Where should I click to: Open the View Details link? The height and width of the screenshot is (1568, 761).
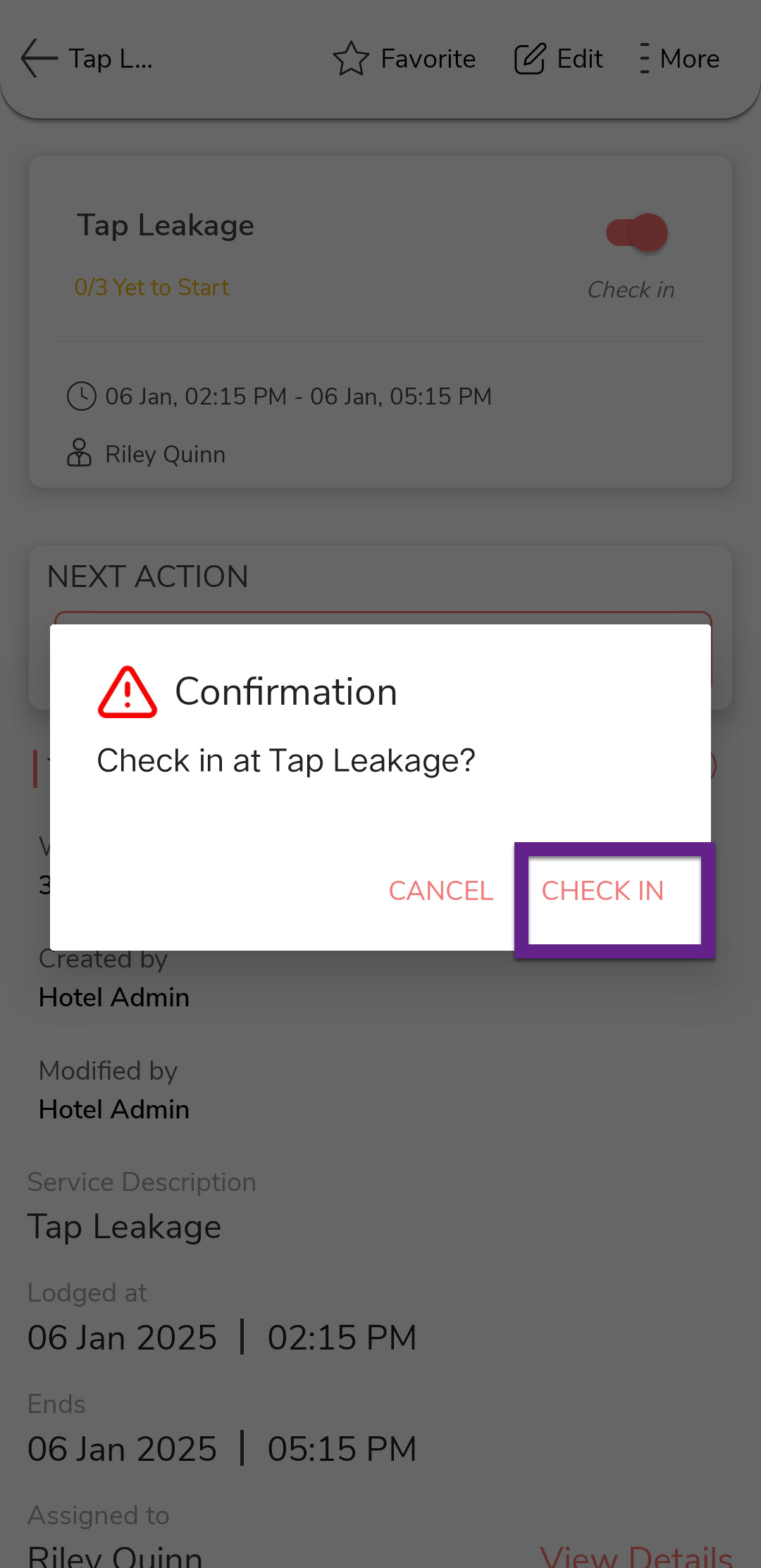click(x=636, y=1556)
